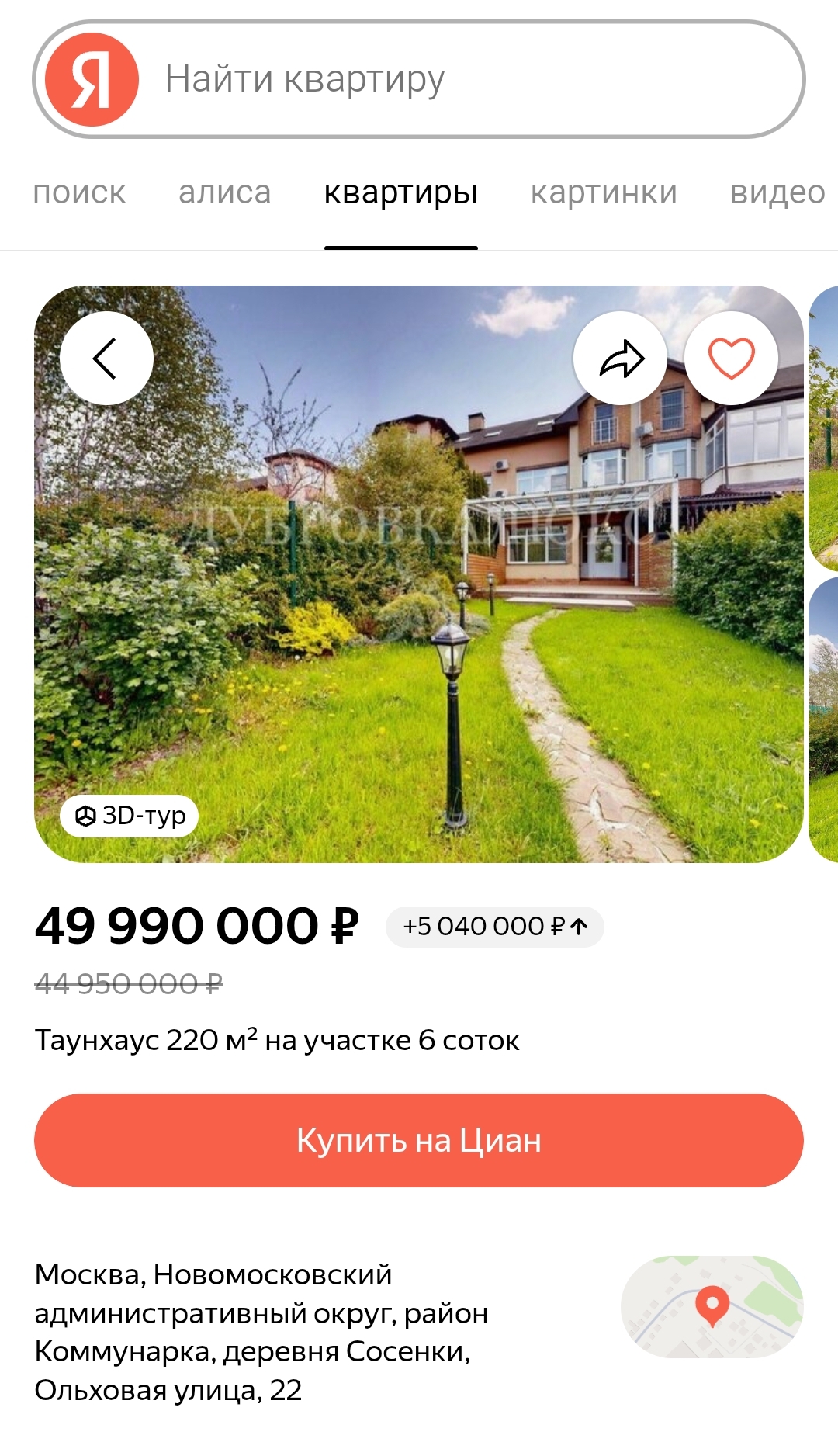Switch to the 'видео' tab
Image resolution: width=838 pixels, height=1456 pixels.
click(777, 192)
